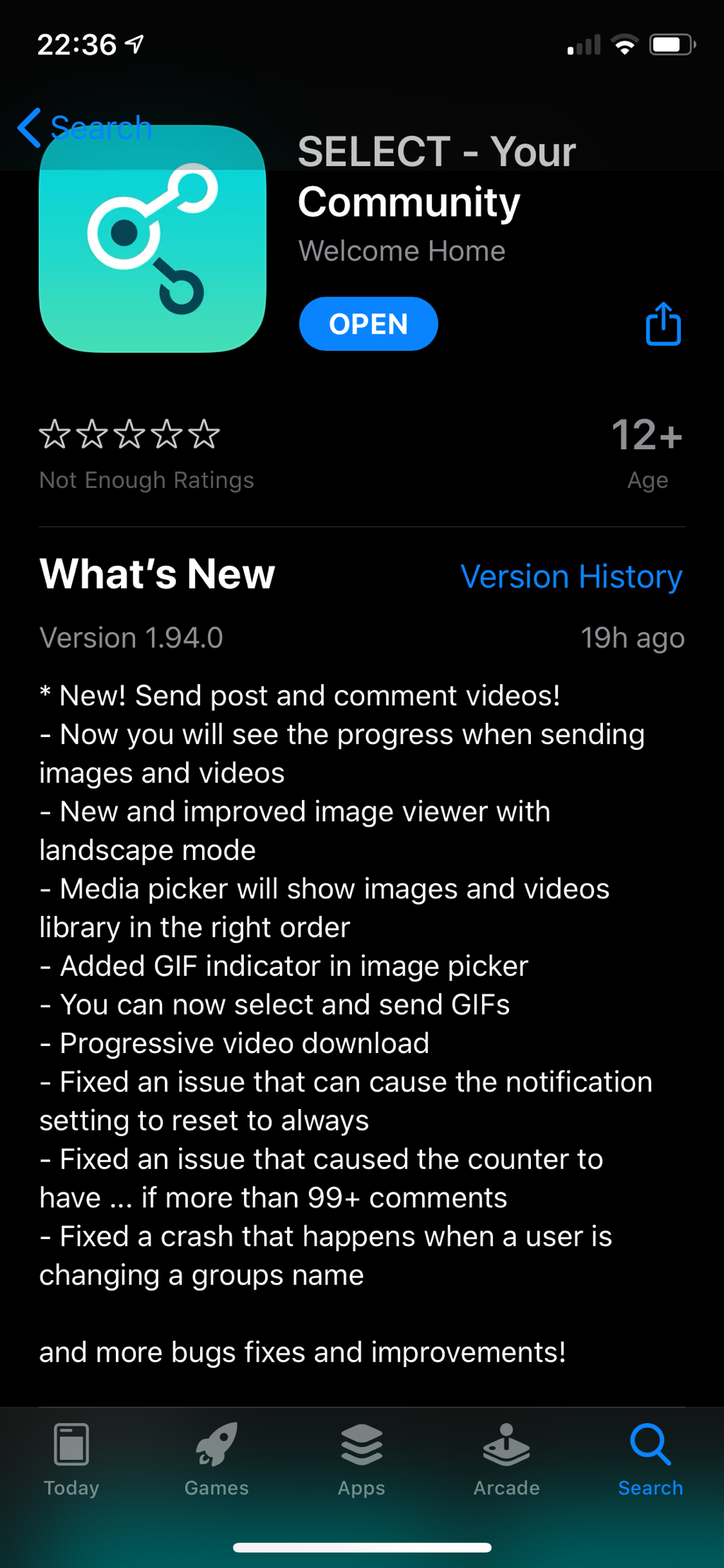View Version History
Image resolution: width=724 pixels, height=1568 pixels.
point(571,576)
